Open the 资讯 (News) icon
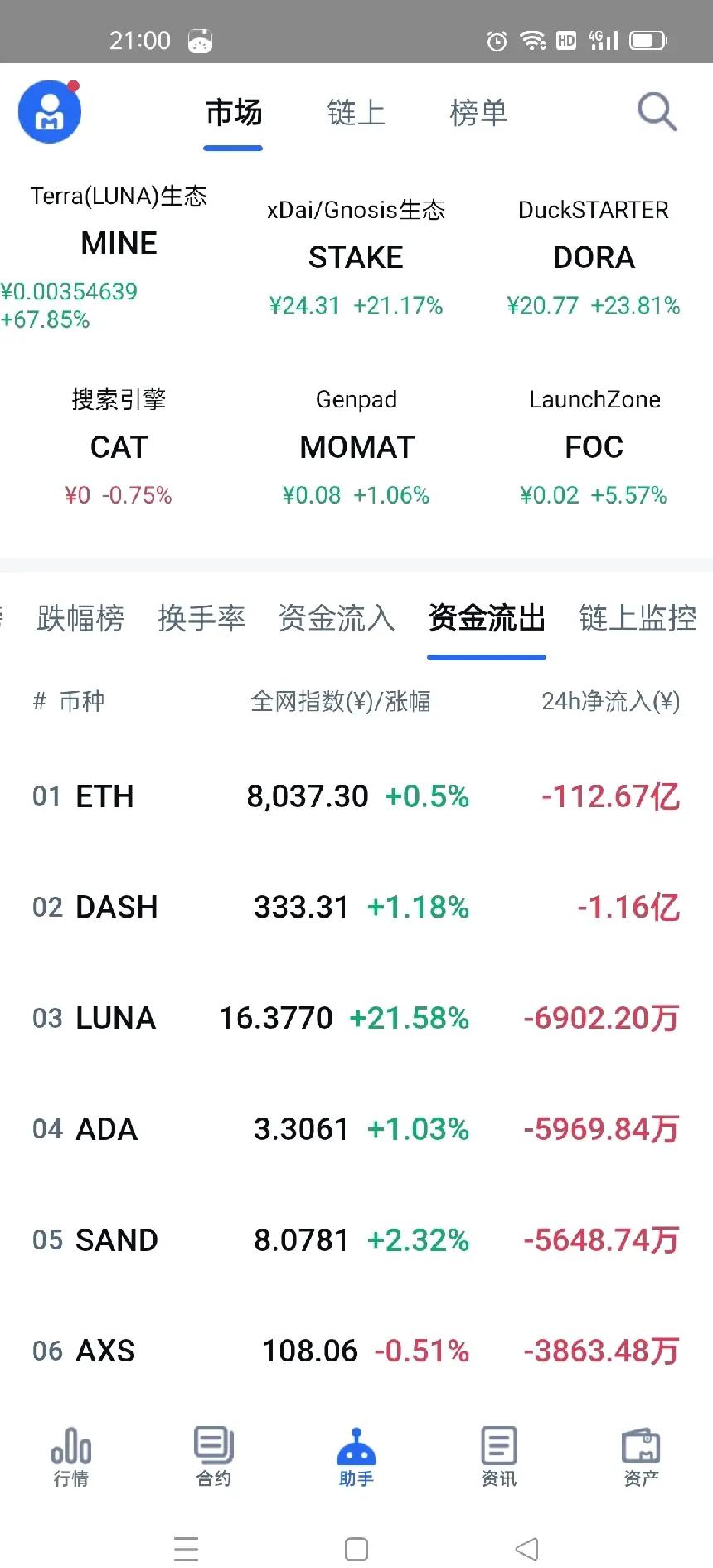Viewport: 713px width, 1568px height. click(x=498, y=1458)
